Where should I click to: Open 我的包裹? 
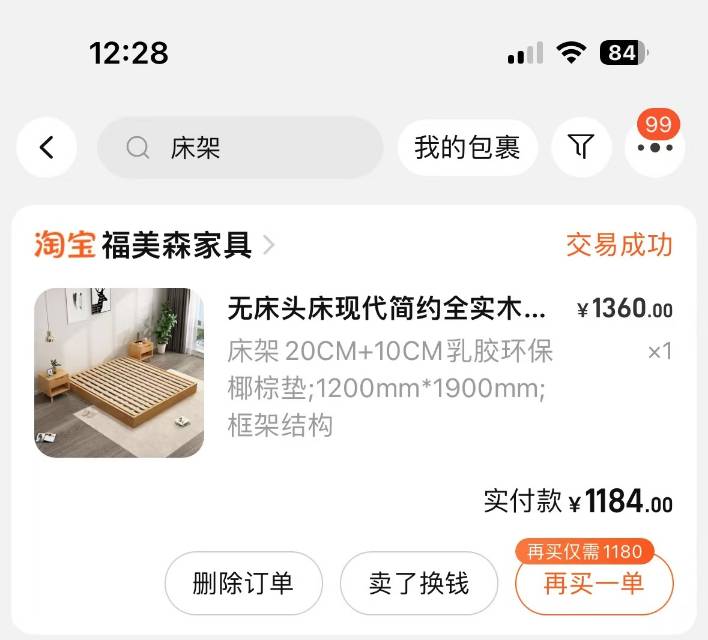(x=467, y=148)
